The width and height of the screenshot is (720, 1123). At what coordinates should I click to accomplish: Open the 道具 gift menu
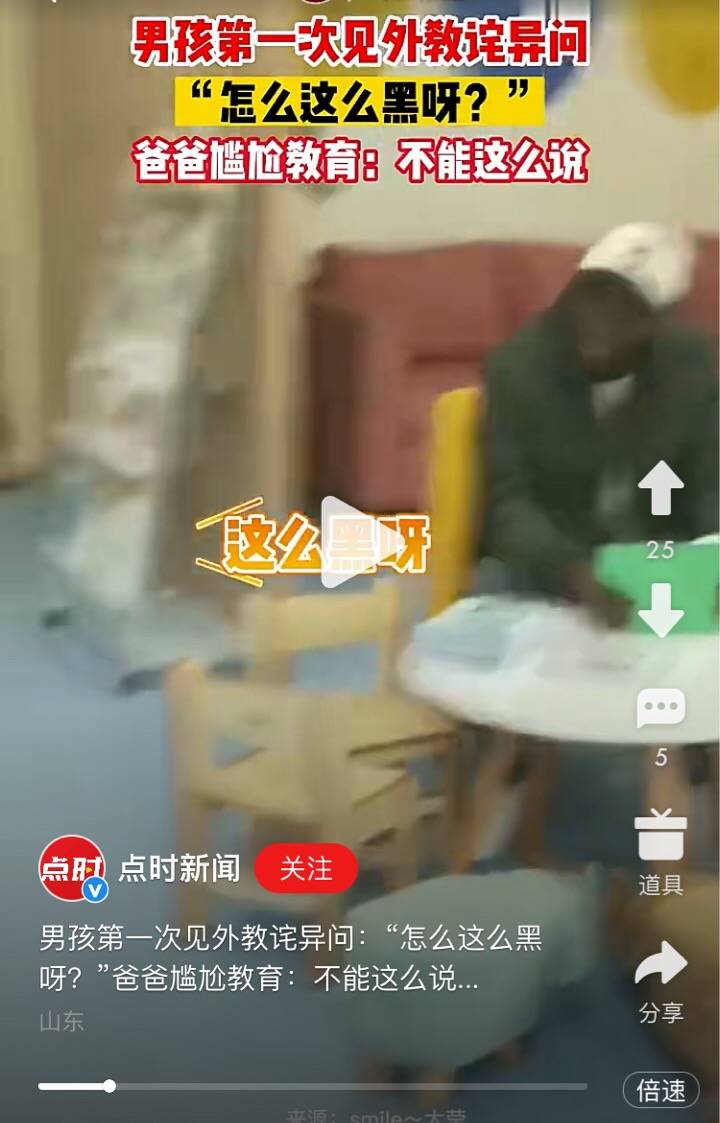click(660, 838)
